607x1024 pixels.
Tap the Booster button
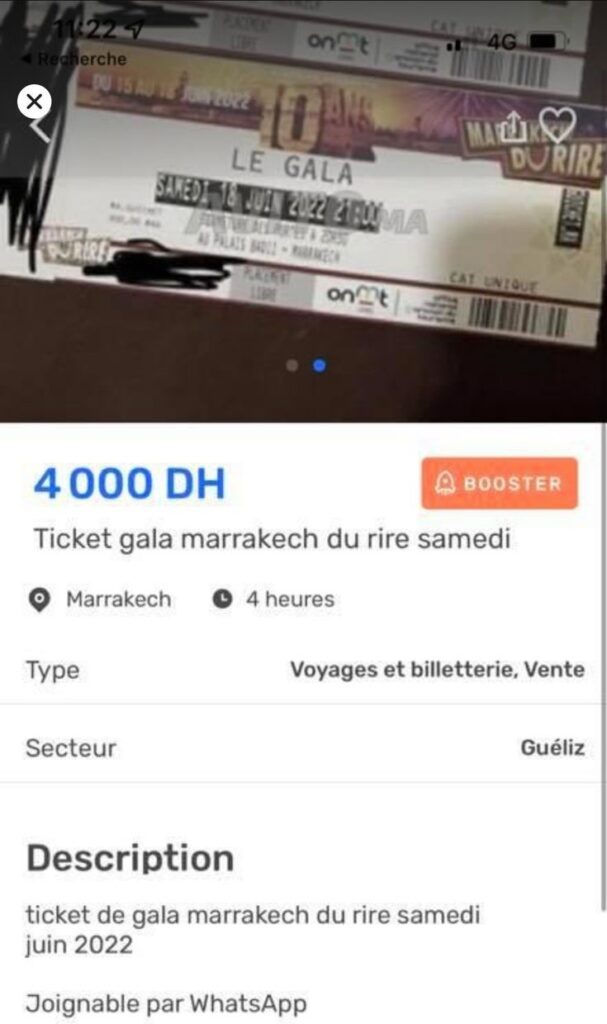click(499, 484)
